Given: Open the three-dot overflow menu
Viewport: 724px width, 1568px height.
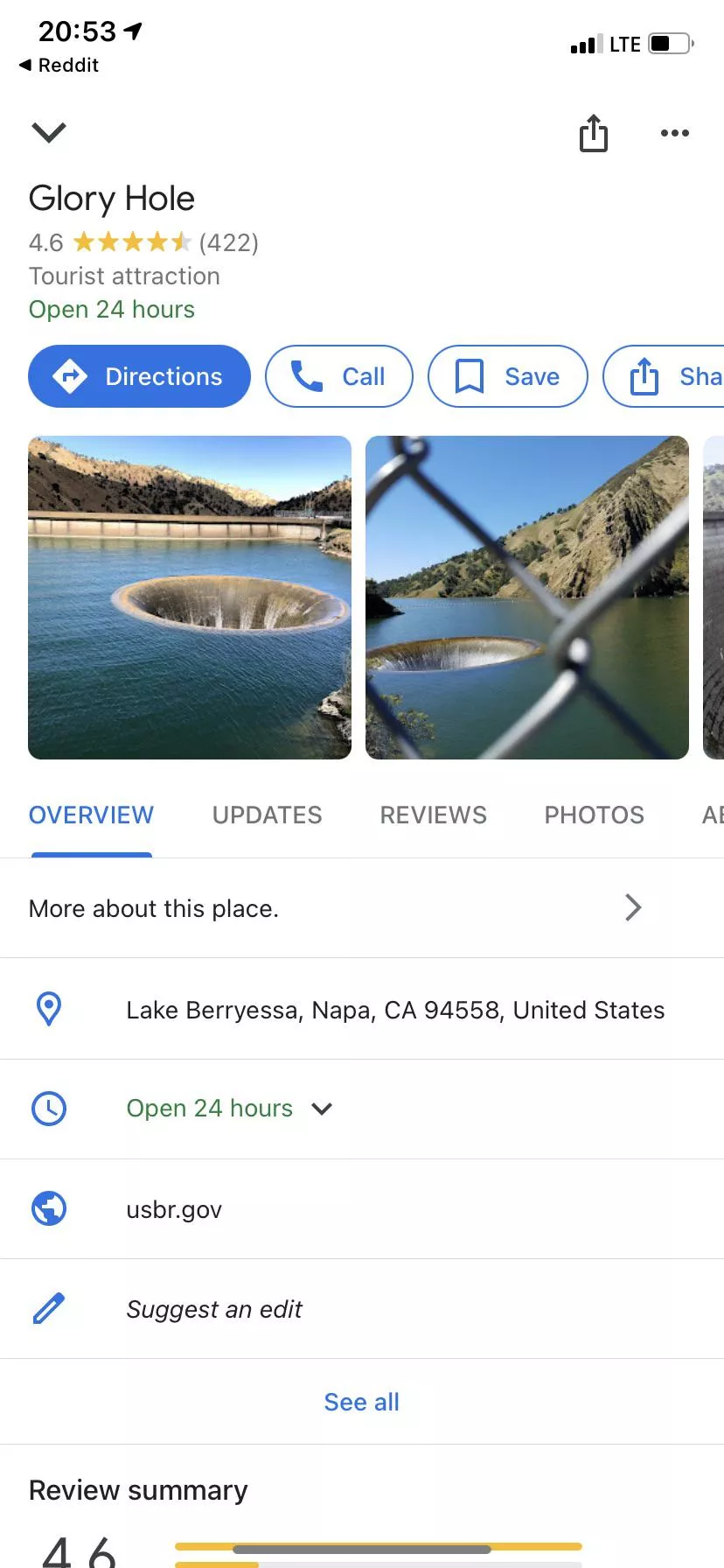Looking at the screenshot, I should coord(674,133).
